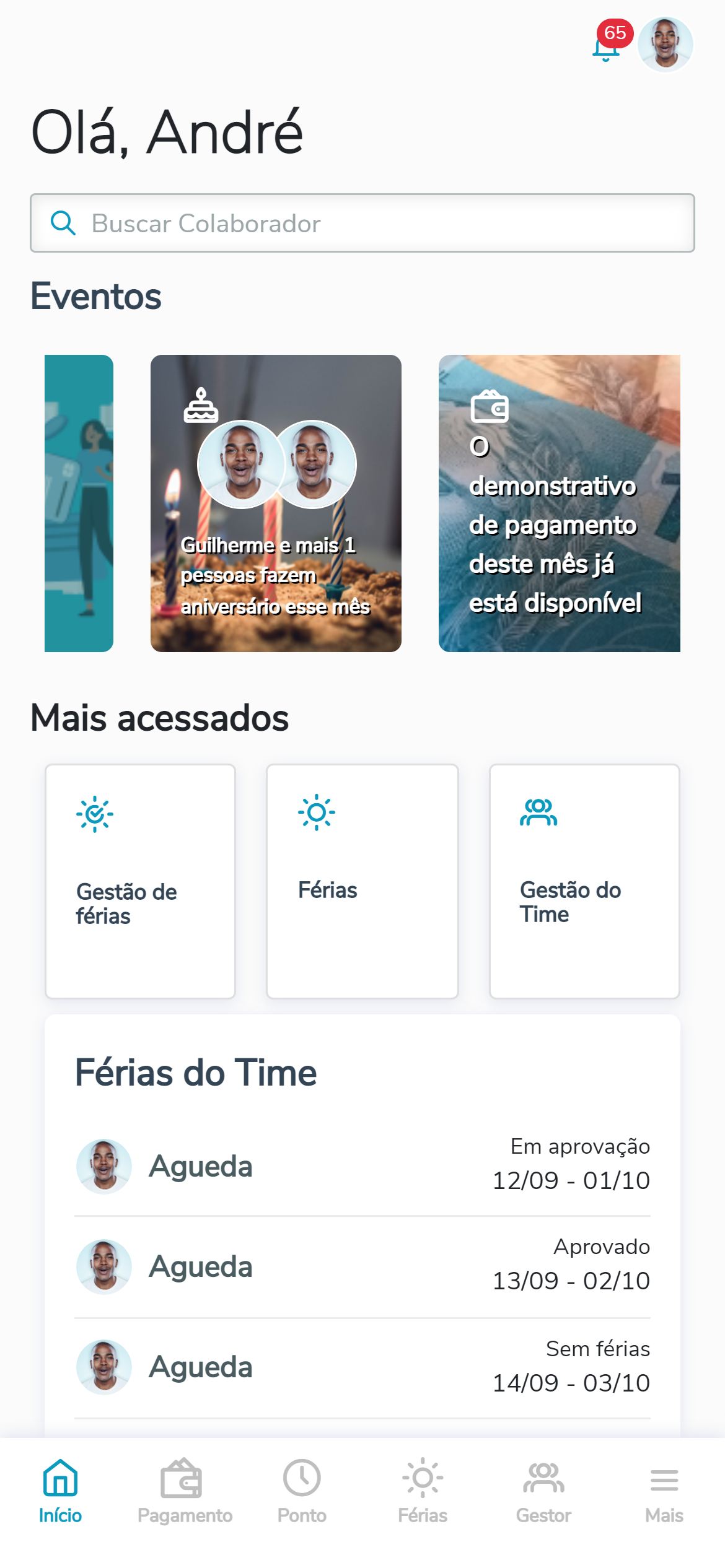This screenshot has width=725, height=1568.
Task: Open the profile avatar at top
Action: click(x=665, y=45)
